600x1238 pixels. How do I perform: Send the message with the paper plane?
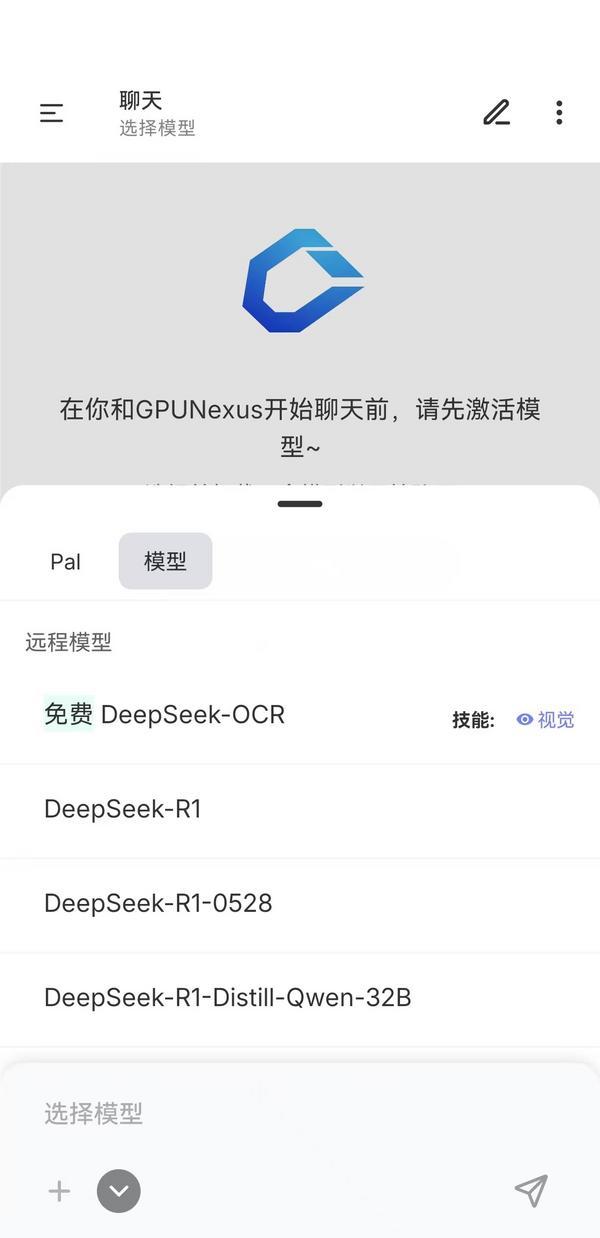click(531, 1190)
